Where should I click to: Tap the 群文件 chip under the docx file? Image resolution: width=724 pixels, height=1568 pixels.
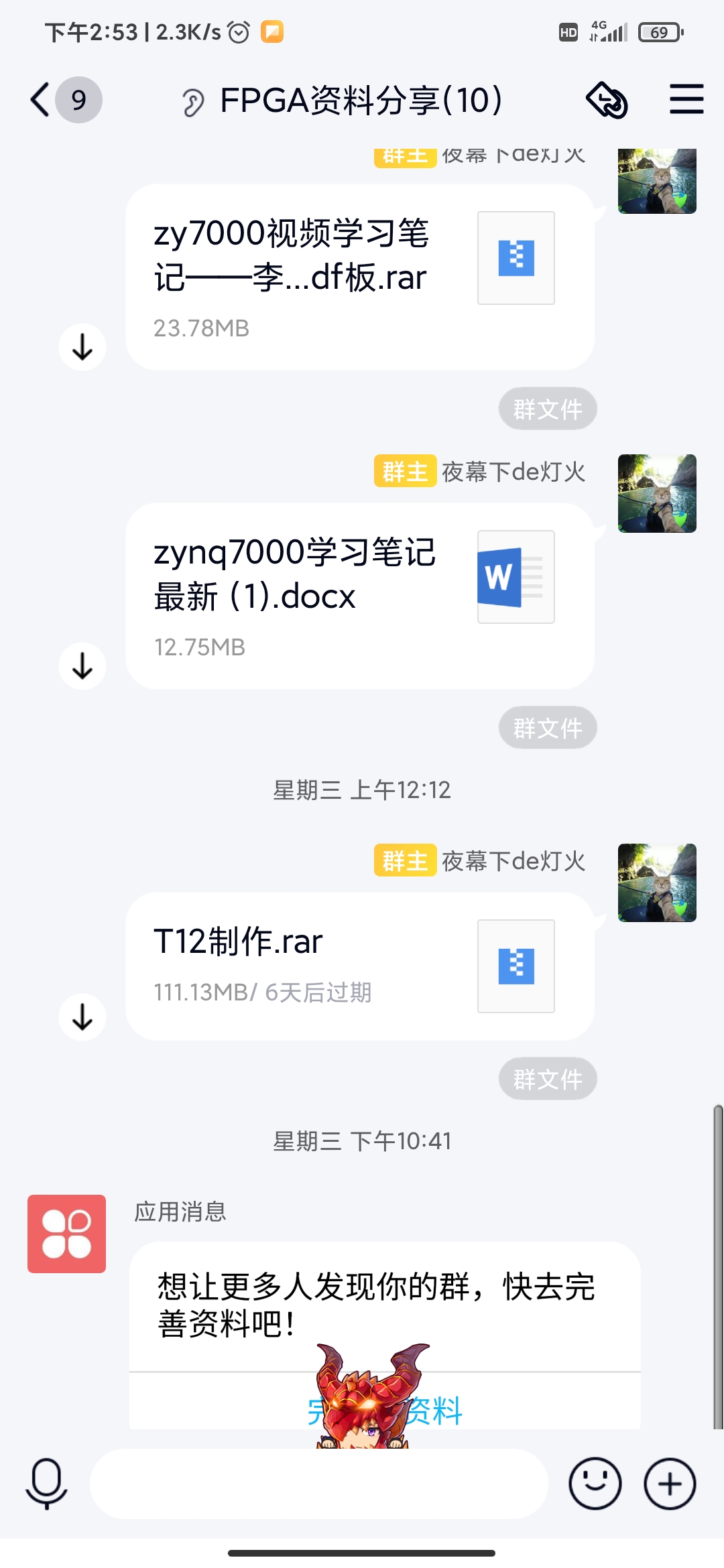click(x=548, y=728)
